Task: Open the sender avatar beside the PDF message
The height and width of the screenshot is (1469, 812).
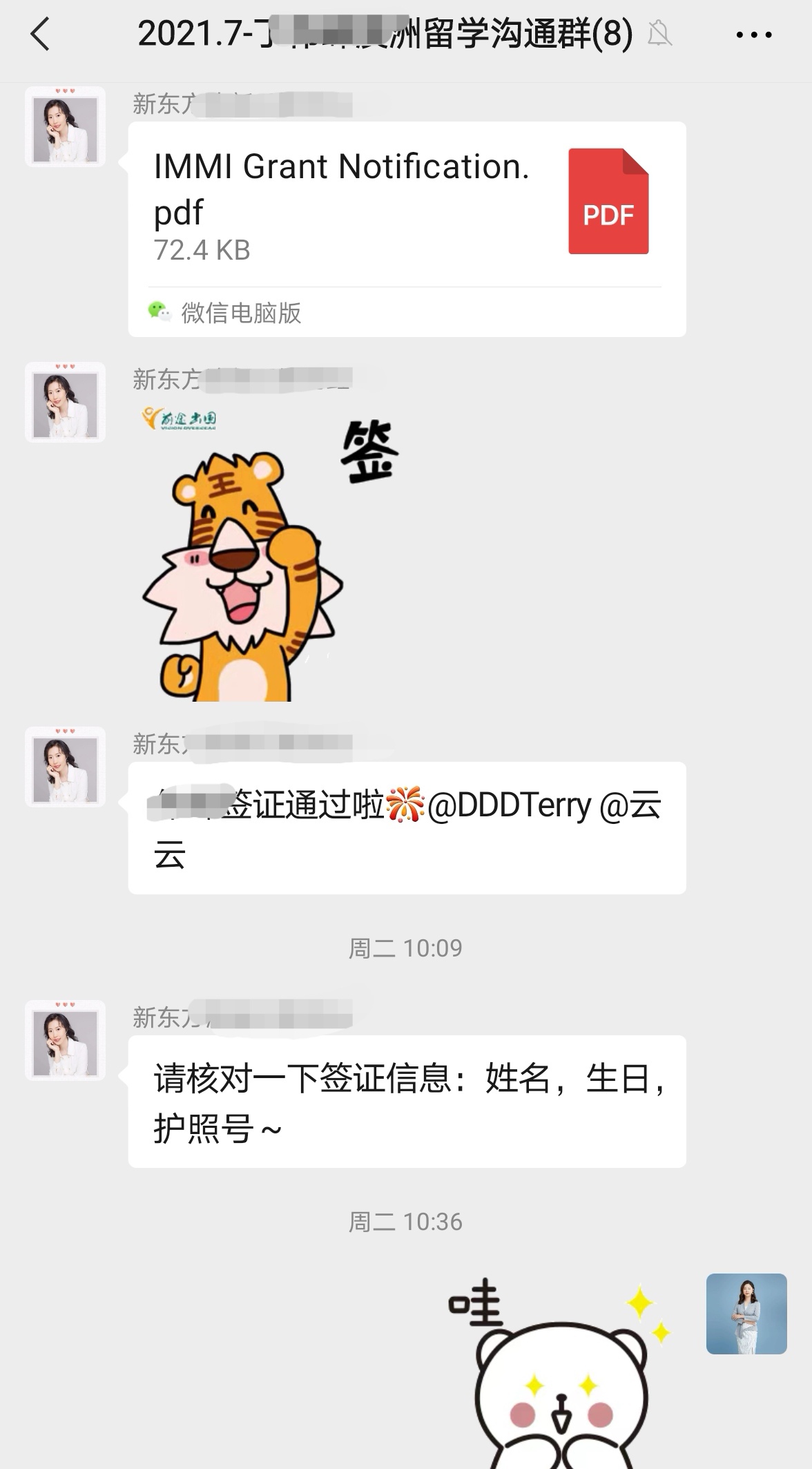Action: [65, 127]
